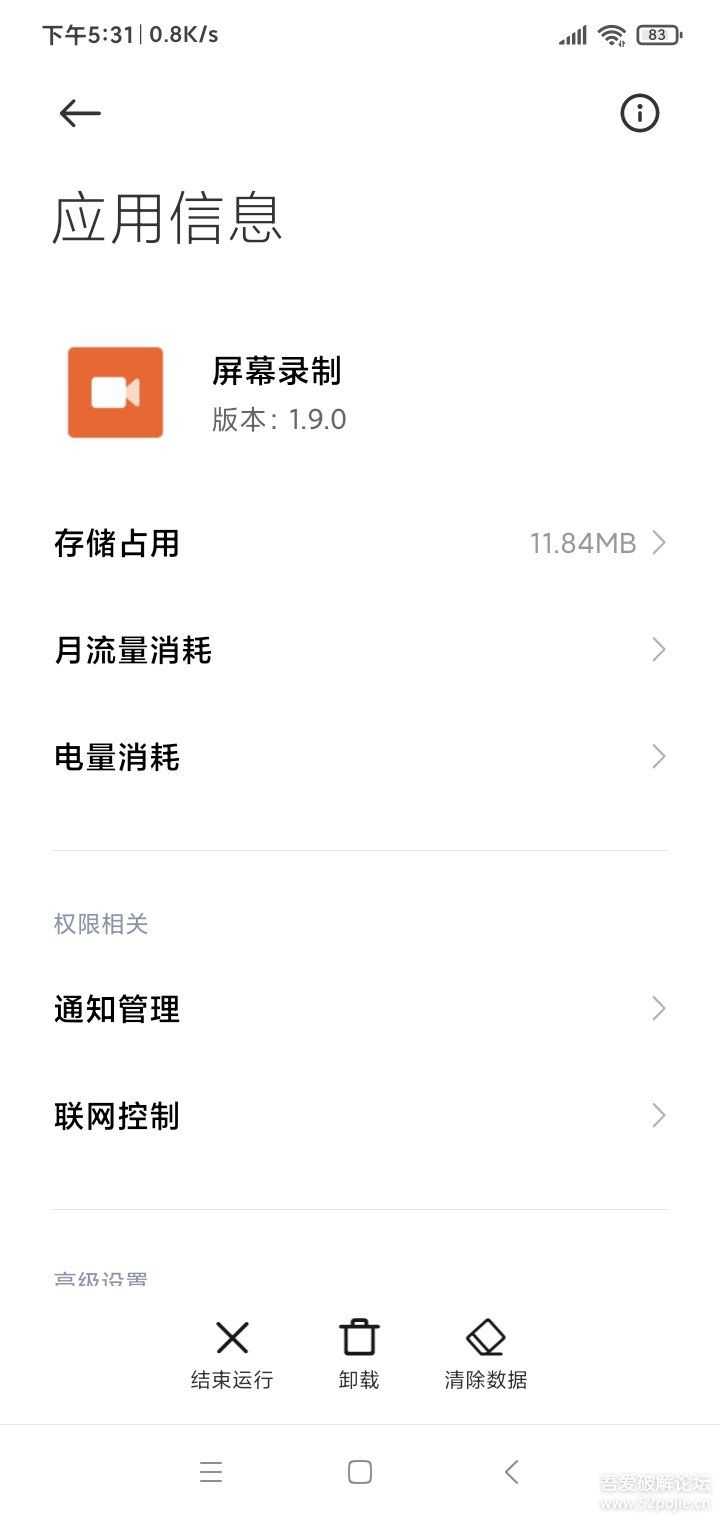Tap the recents button in navigation bar
Image resolution: width=720 pixels, height=1520 pixels.
211,1471
